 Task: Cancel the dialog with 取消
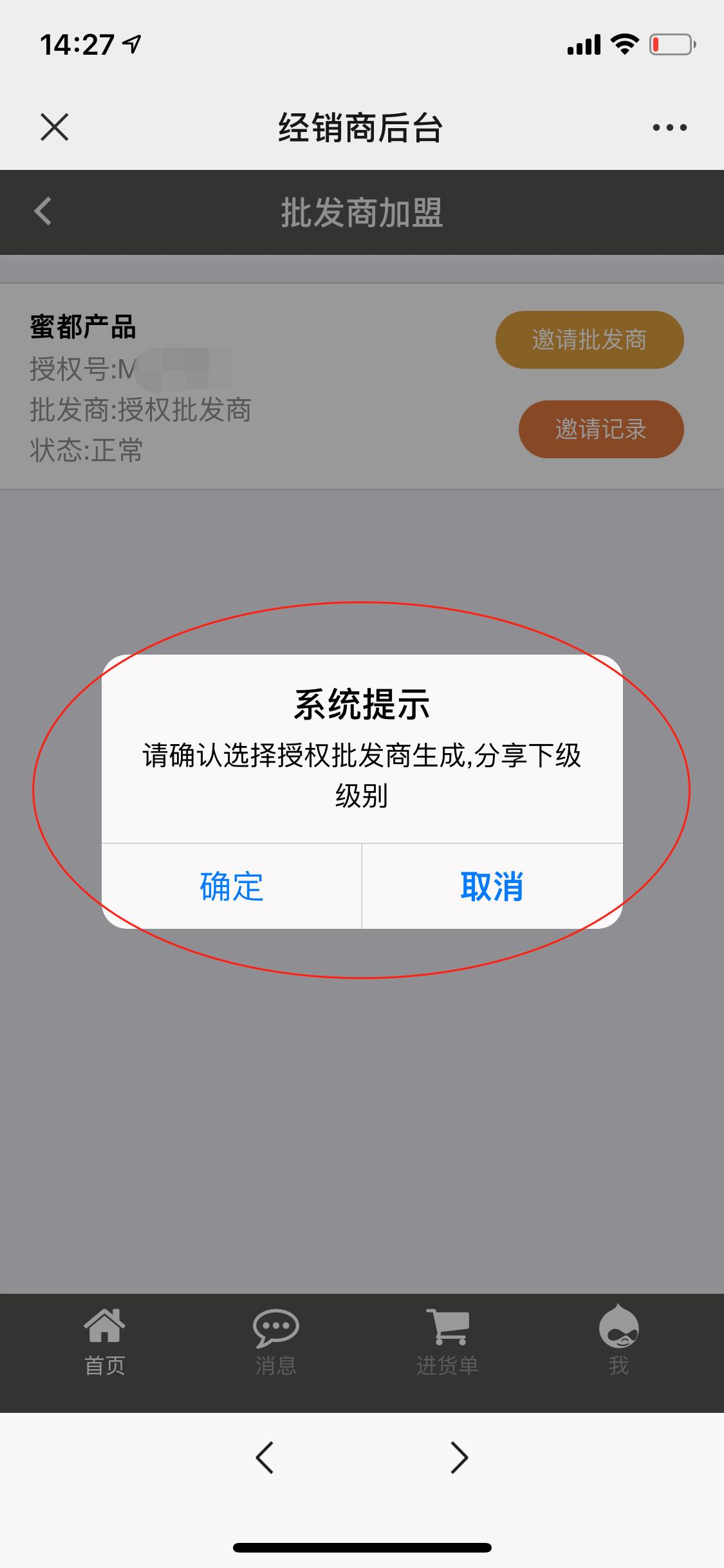(492, 886)
